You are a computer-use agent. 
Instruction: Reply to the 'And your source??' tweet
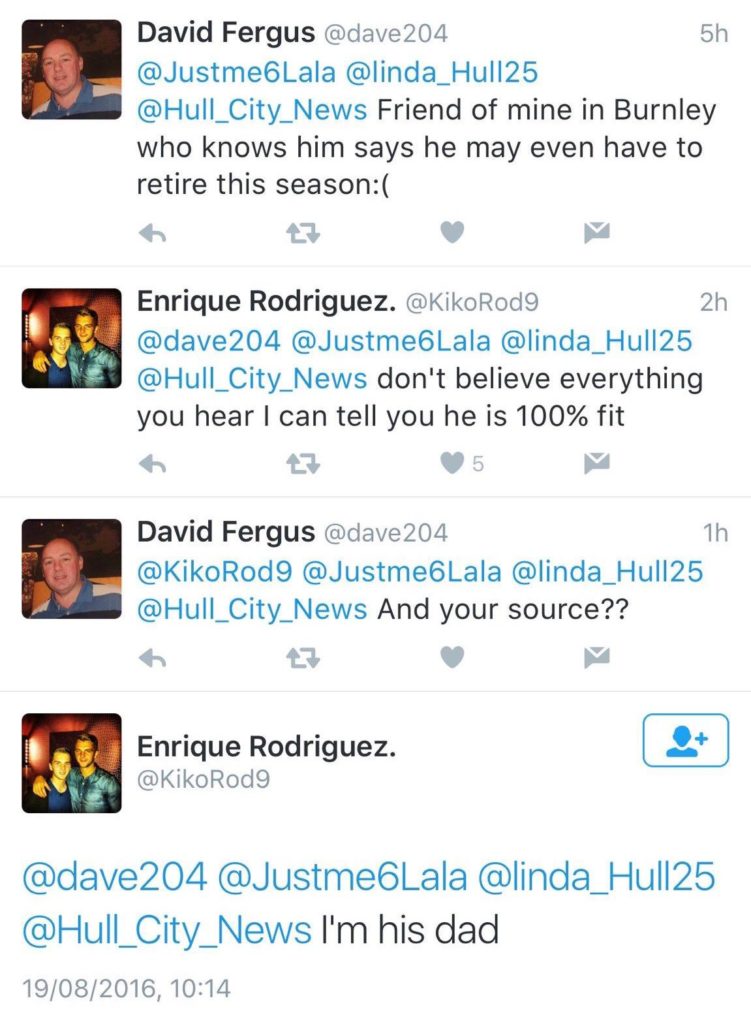(x=151, y=657)
